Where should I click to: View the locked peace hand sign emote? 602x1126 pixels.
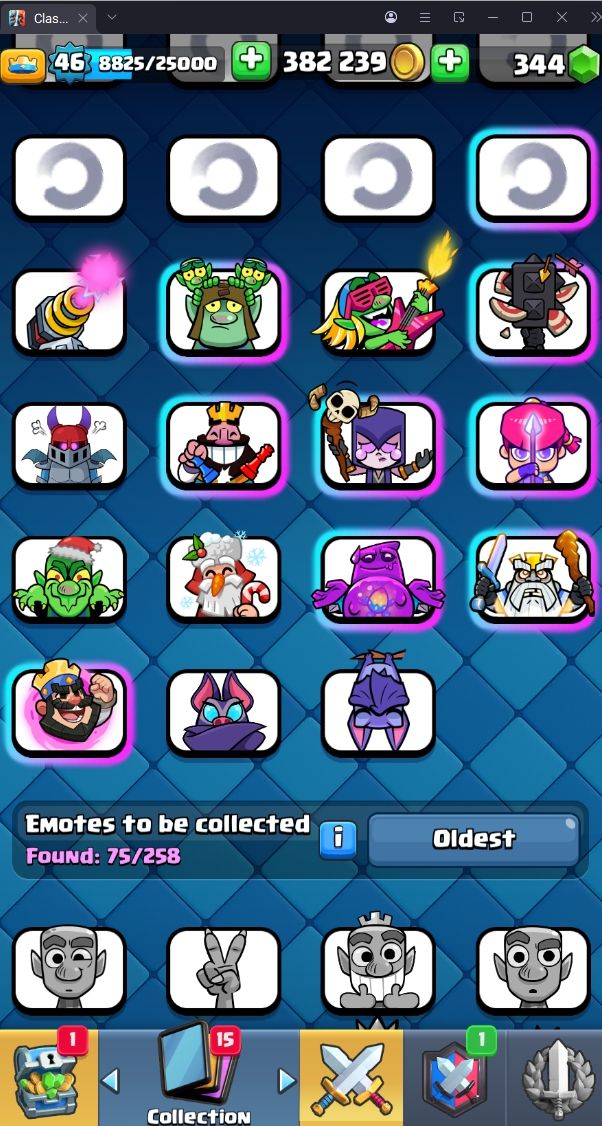coord(224,969)
